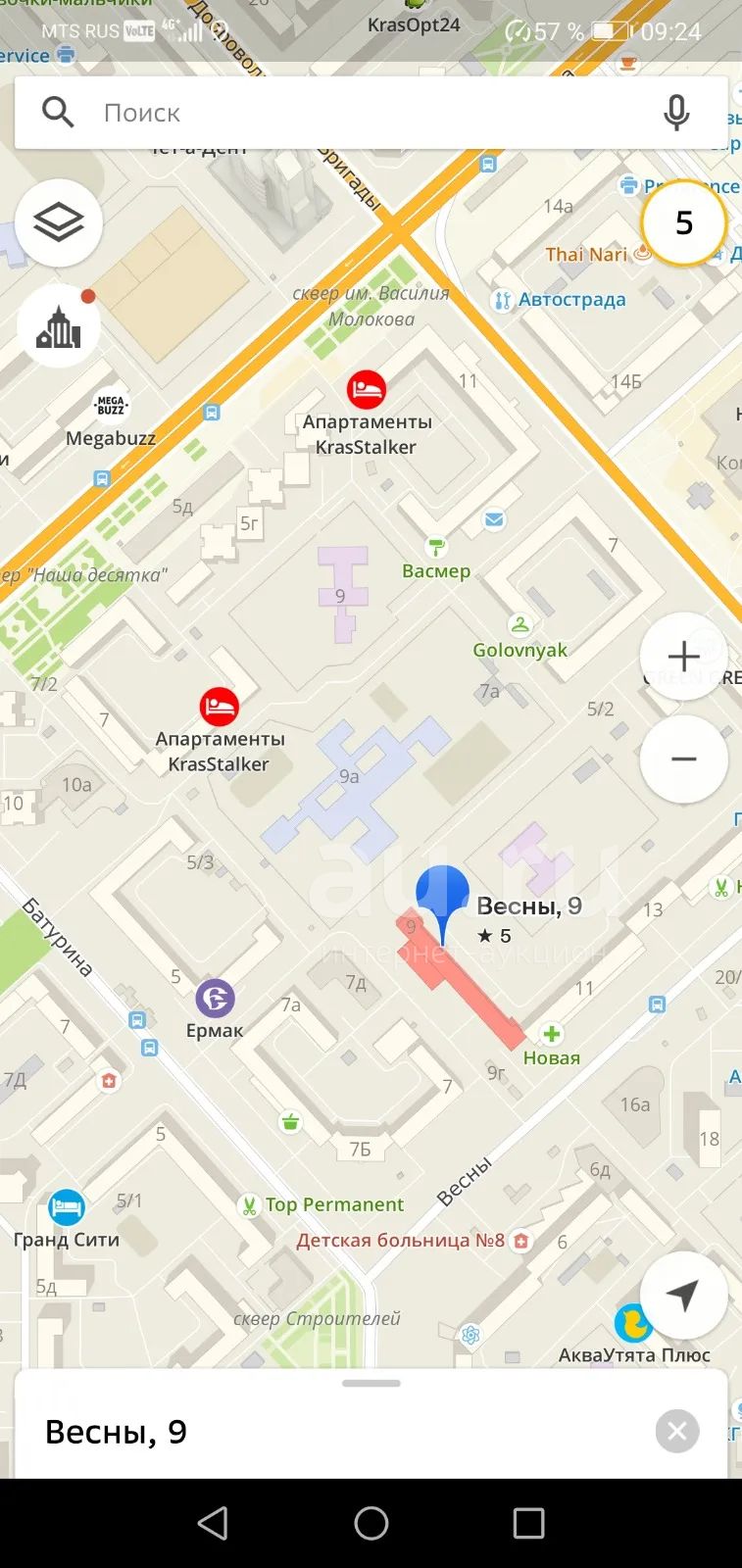Open the city buildings button
This screenshot has width=742, height=1568.
59,326
